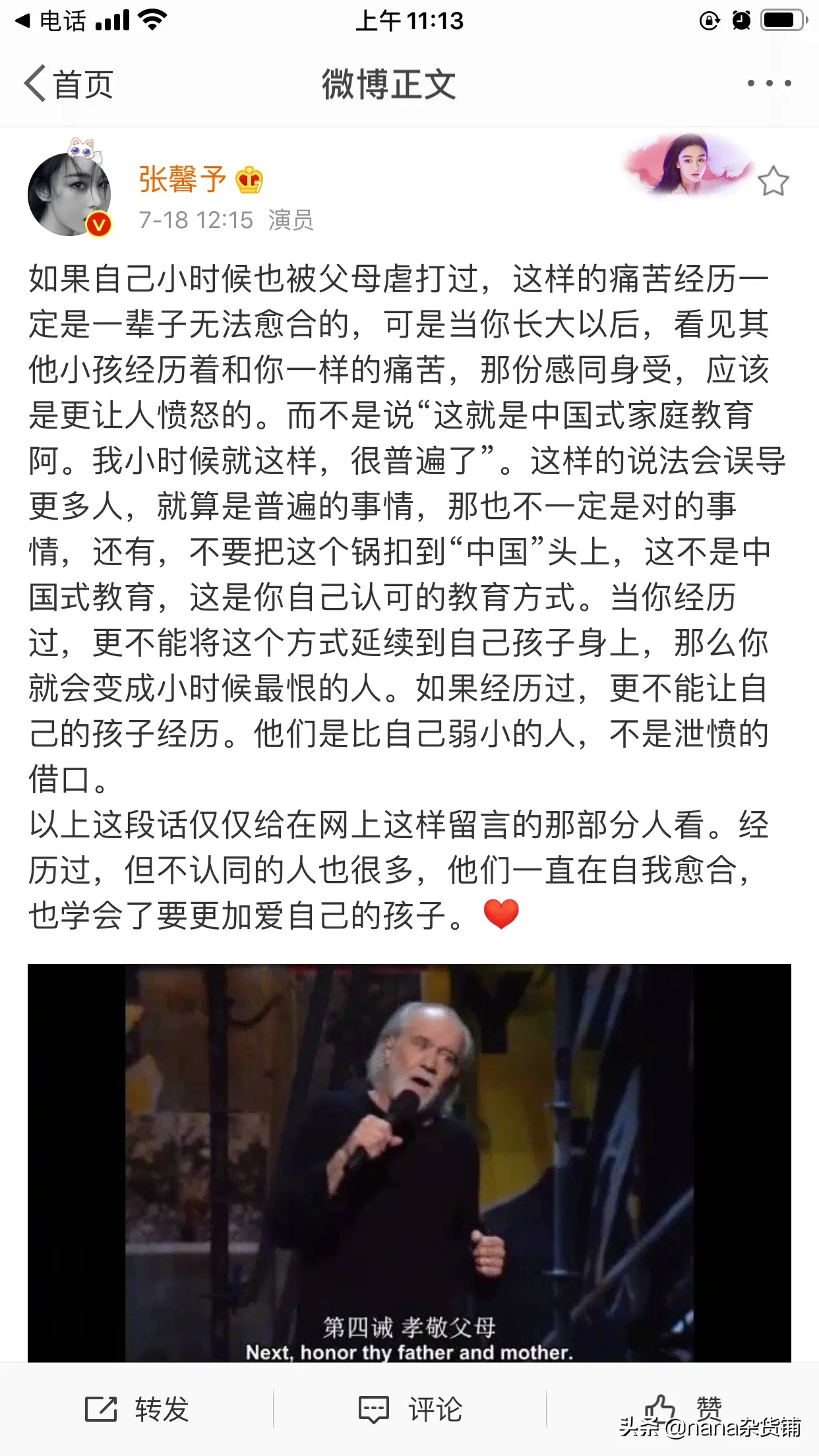Return to previous app via 电话 back arrow
The height and width of the screenshot is (1456, 819).
[50, 21]
